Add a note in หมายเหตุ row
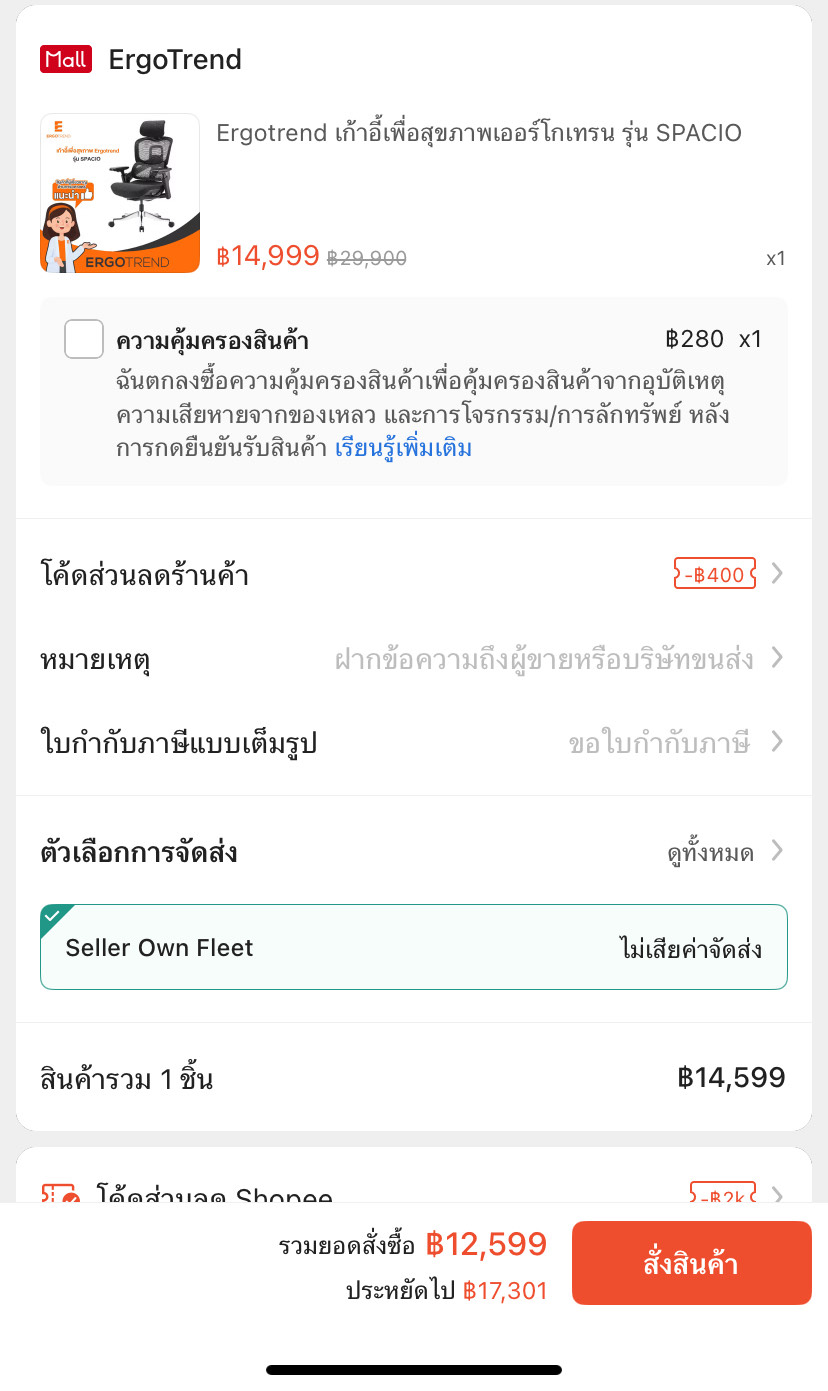The image size is (828, 1391). pyautogui.click(x=414, y=659)
